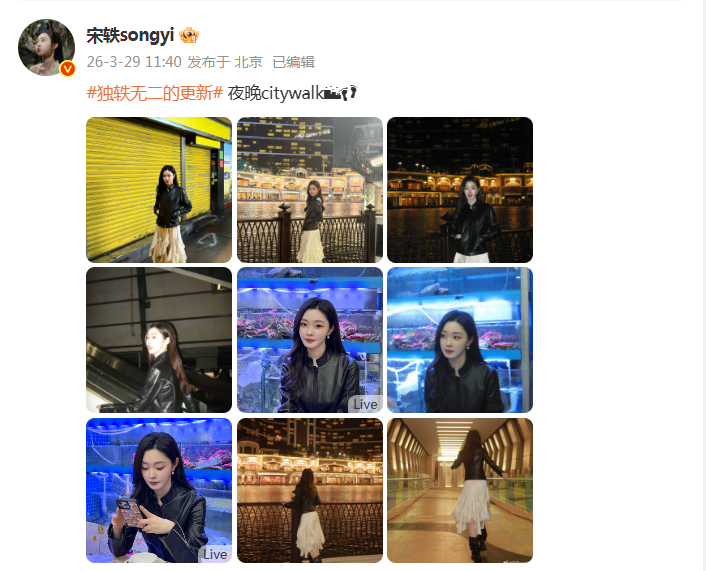The height and width of the screenshot is (571, 706).
Task: Open the photo with the yellow shutter
Action: click(159, 190)
